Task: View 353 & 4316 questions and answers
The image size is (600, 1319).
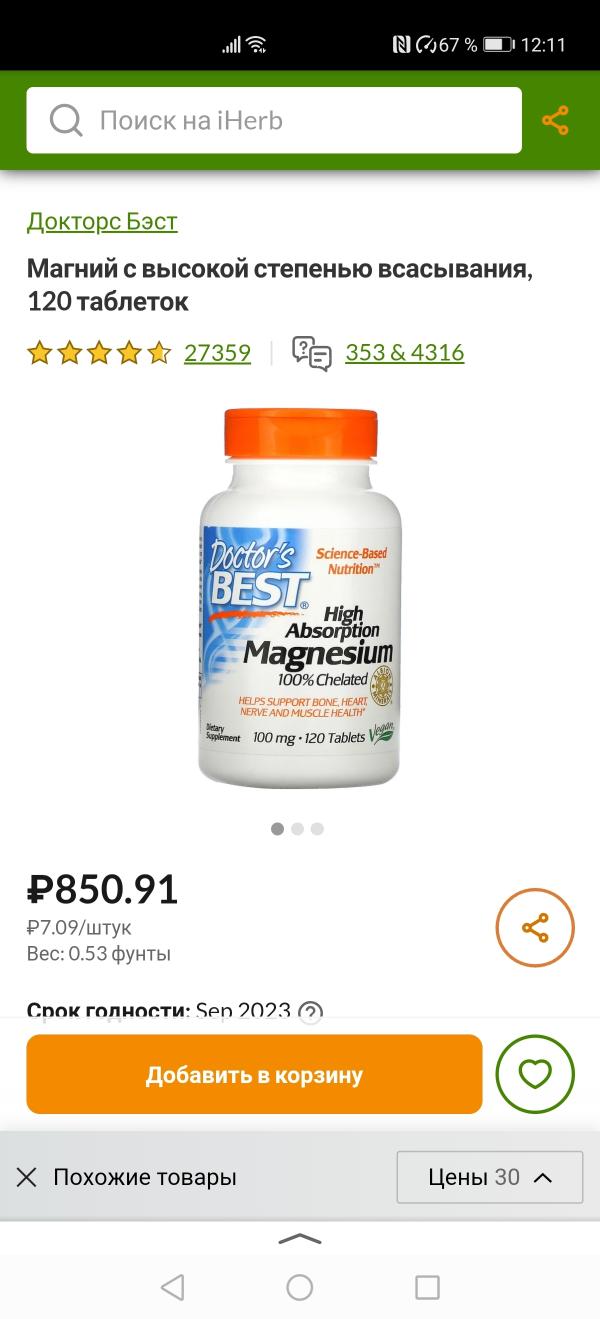Action: click(x=404, y=353)
